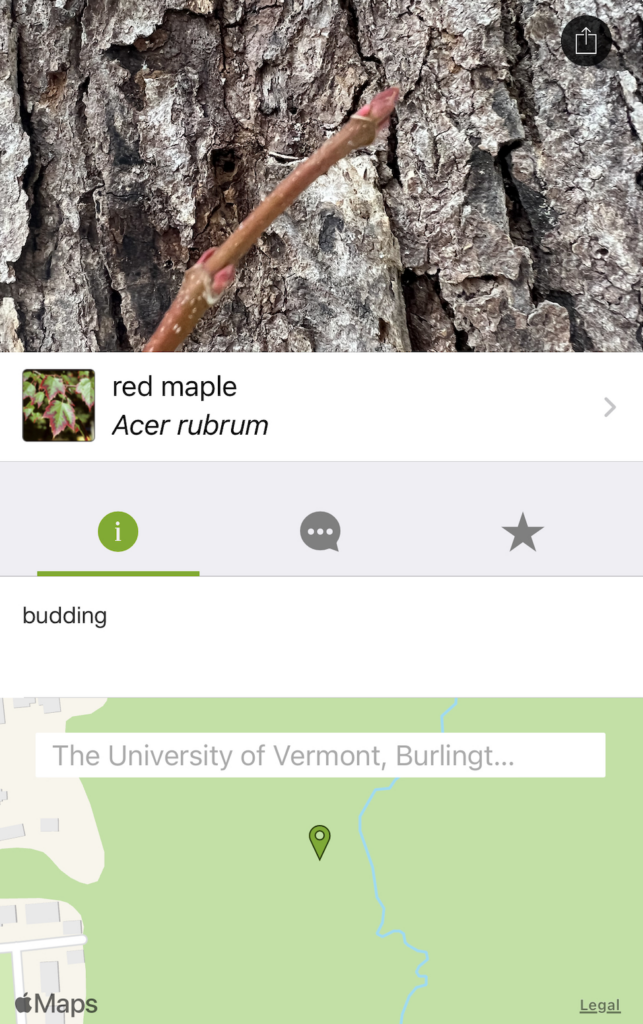This screenshot has height=1024, width=643.
Task: Open the Legal link on the map
Action: click(599, 1006)
